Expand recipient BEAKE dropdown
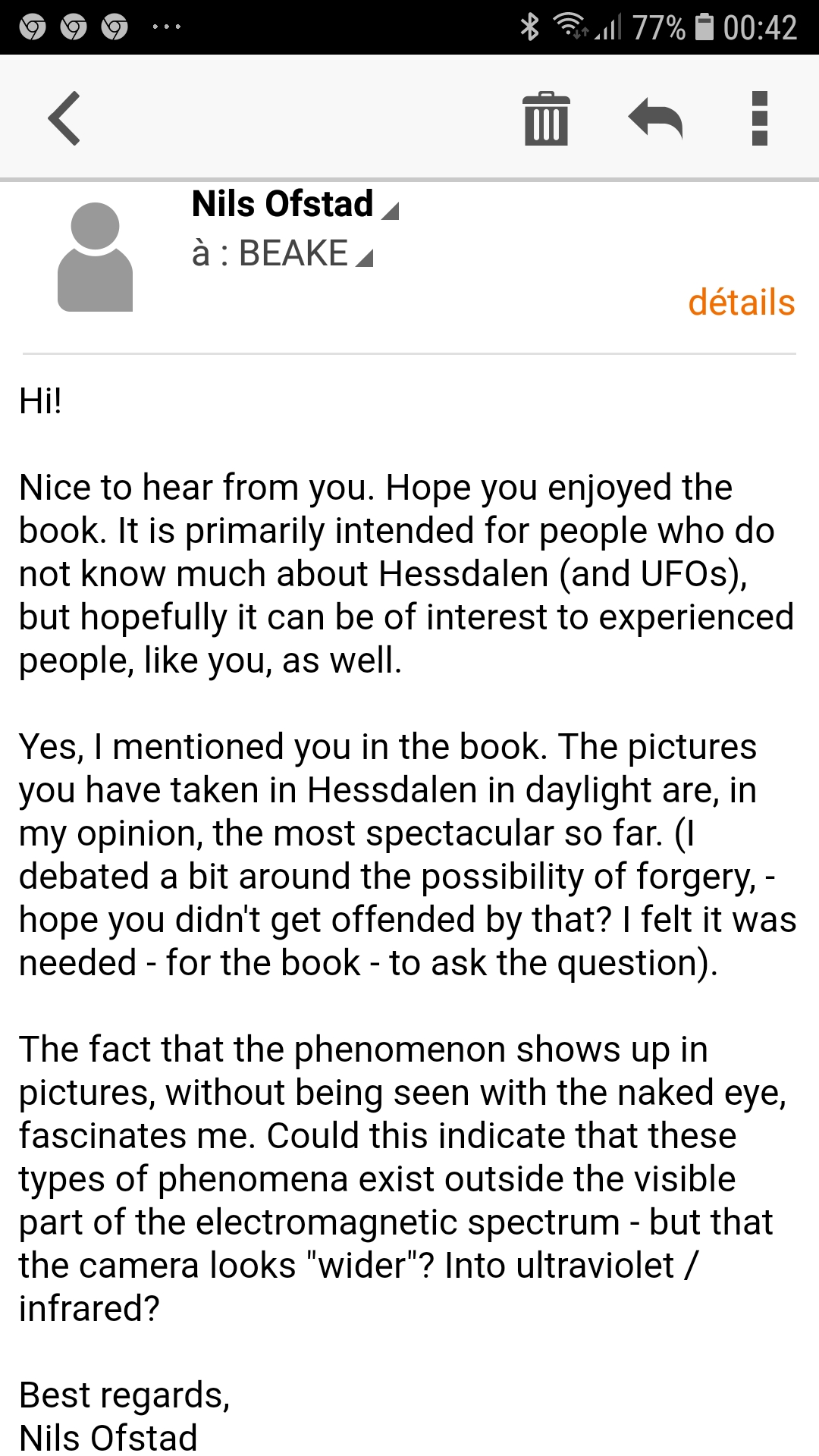 point(365,259)
